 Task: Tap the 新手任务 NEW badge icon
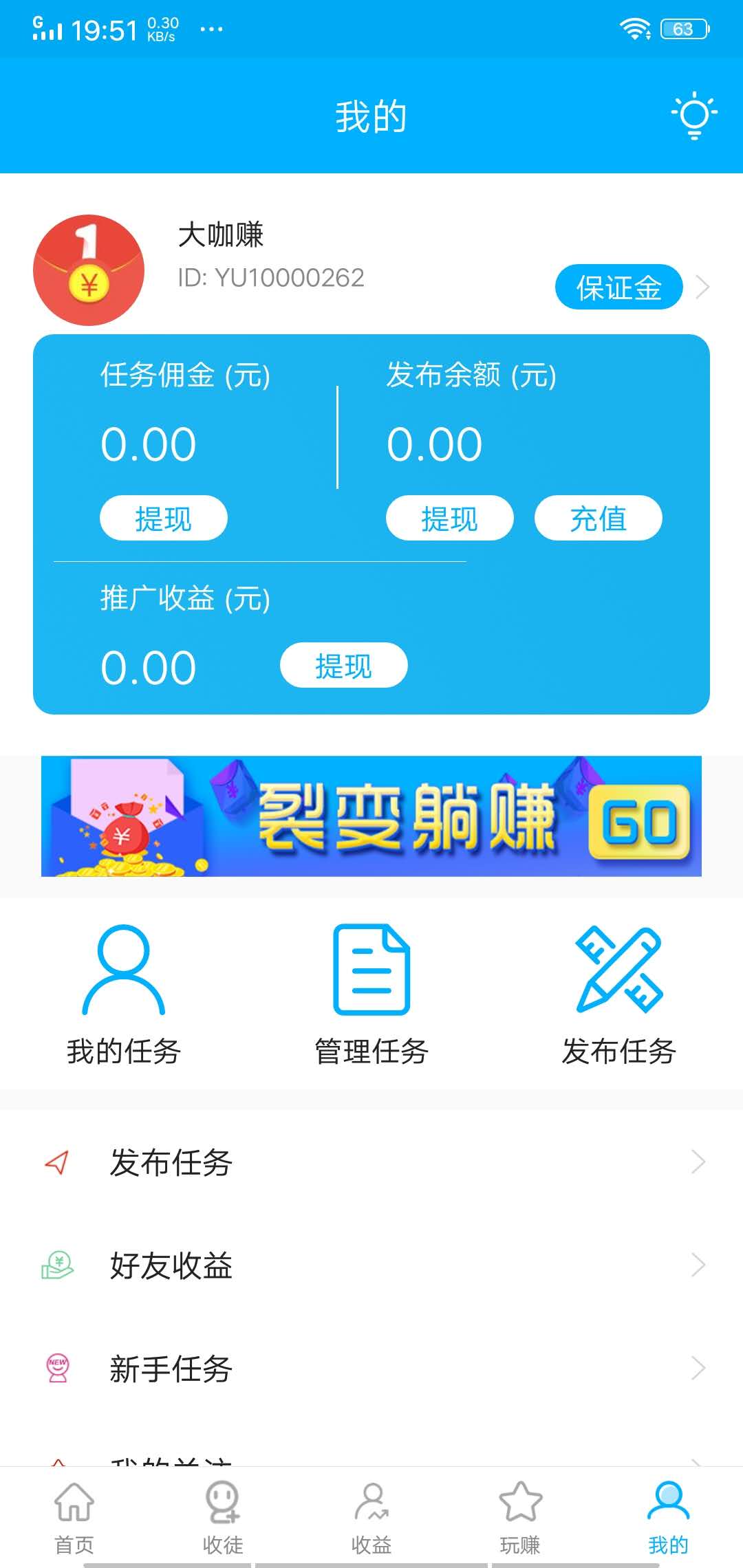tap(58, 1370)
